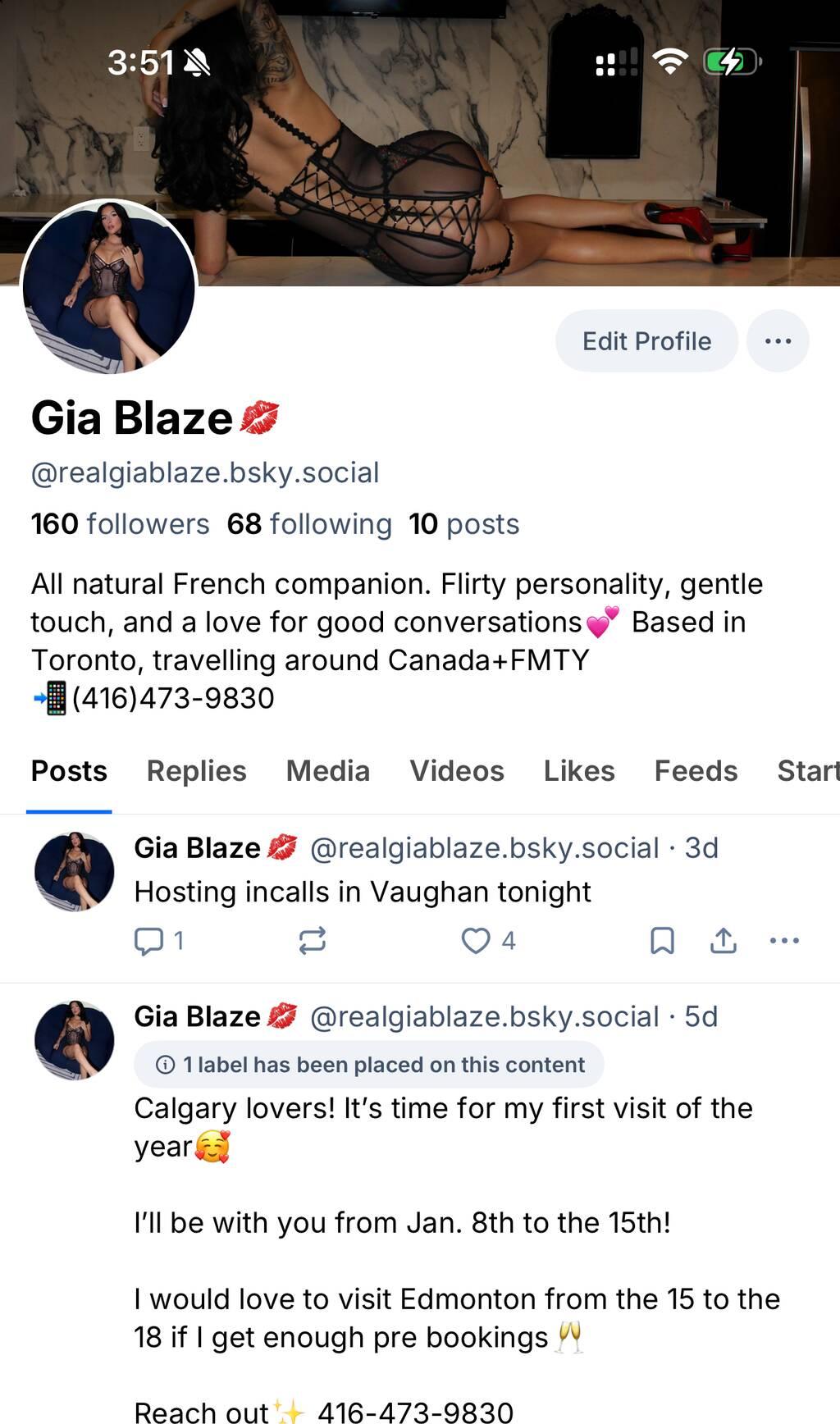The image size is (840, 1424).
Task: Open the 68 following list
Action: click(309, 524)
